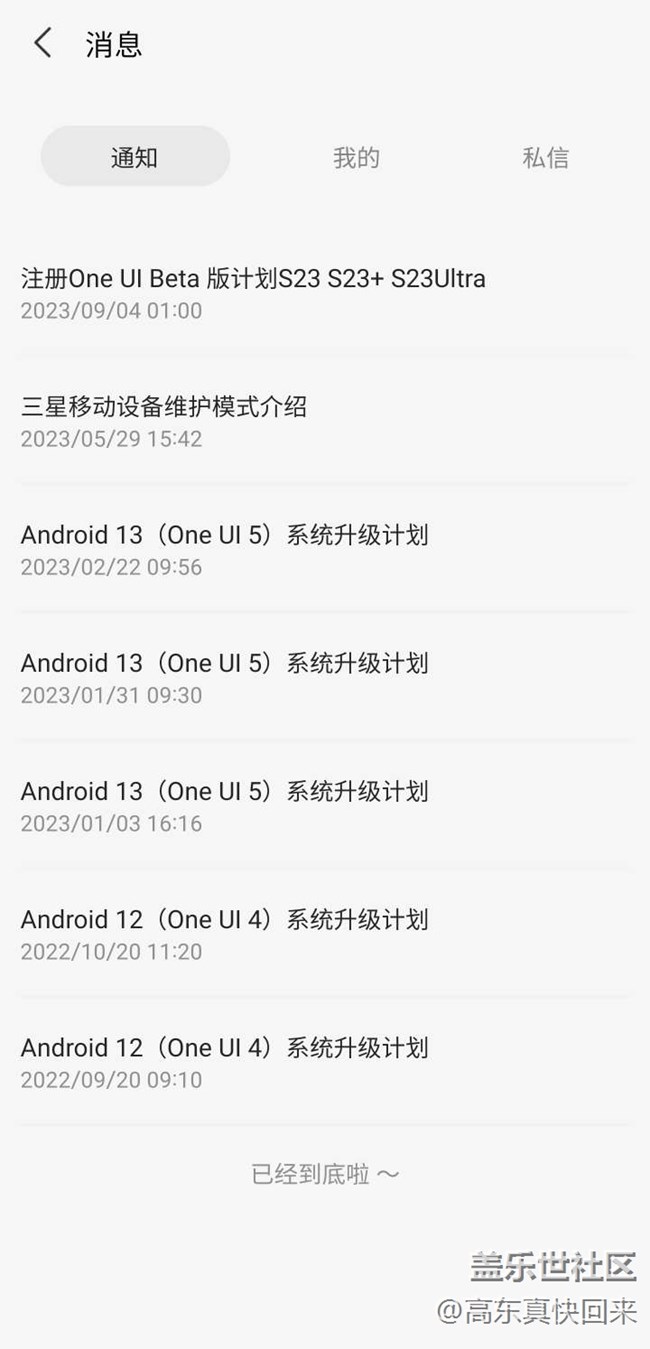Open Android 13 upgrade plan dated 2023/02/22

click(224, 548)
